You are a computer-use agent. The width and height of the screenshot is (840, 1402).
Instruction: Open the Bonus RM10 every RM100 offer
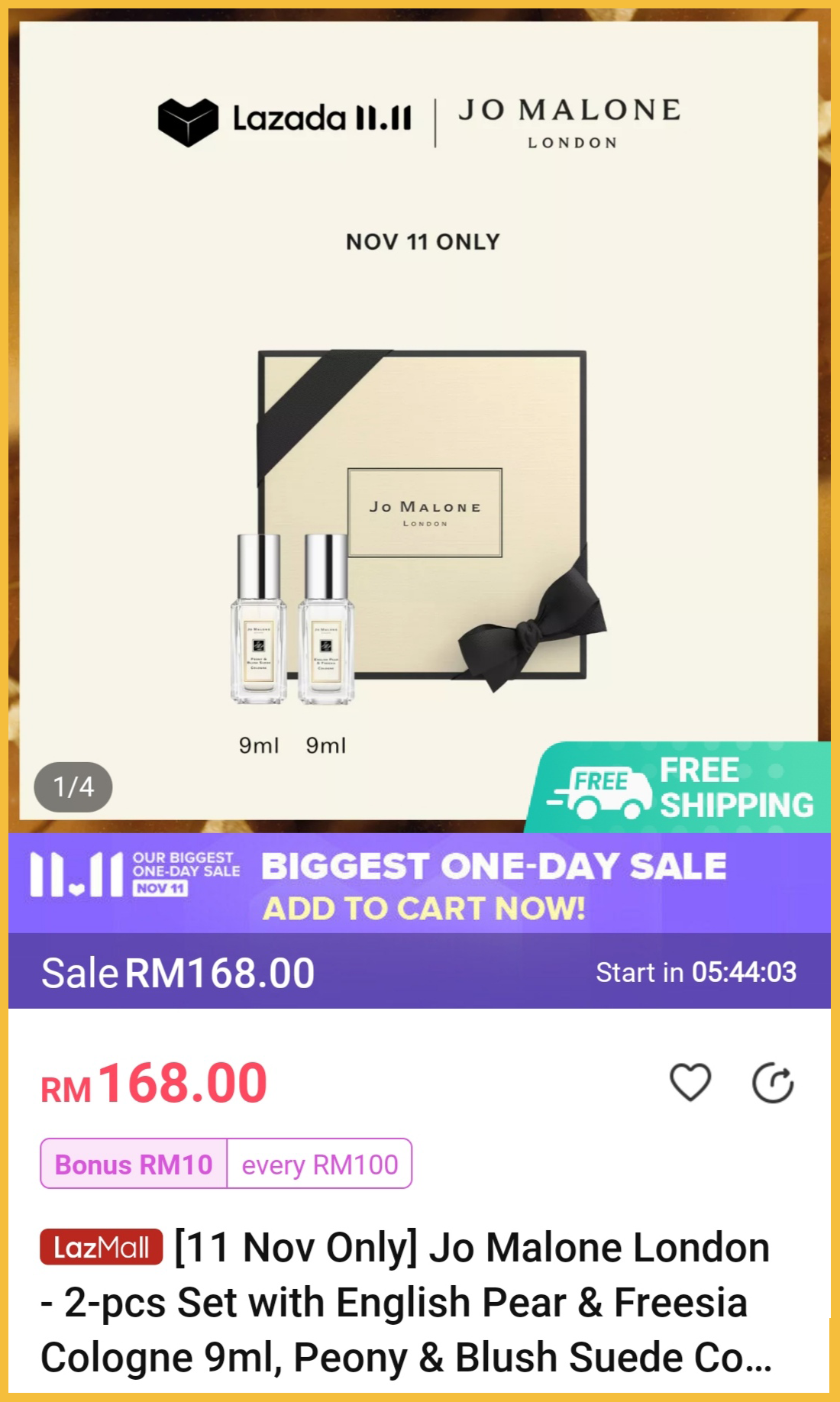[226, 1163]
